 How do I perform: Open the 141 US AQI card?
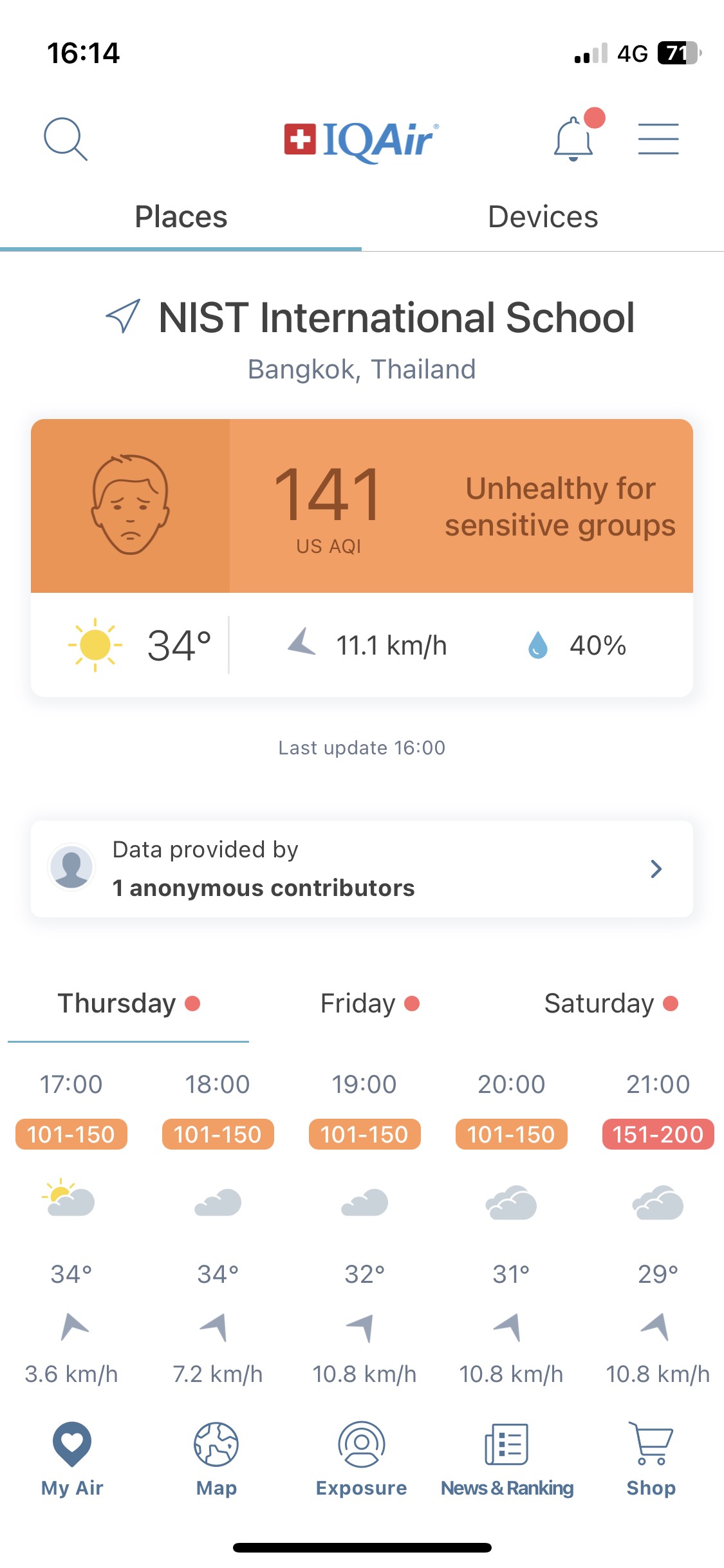click(x=362, y=506)
